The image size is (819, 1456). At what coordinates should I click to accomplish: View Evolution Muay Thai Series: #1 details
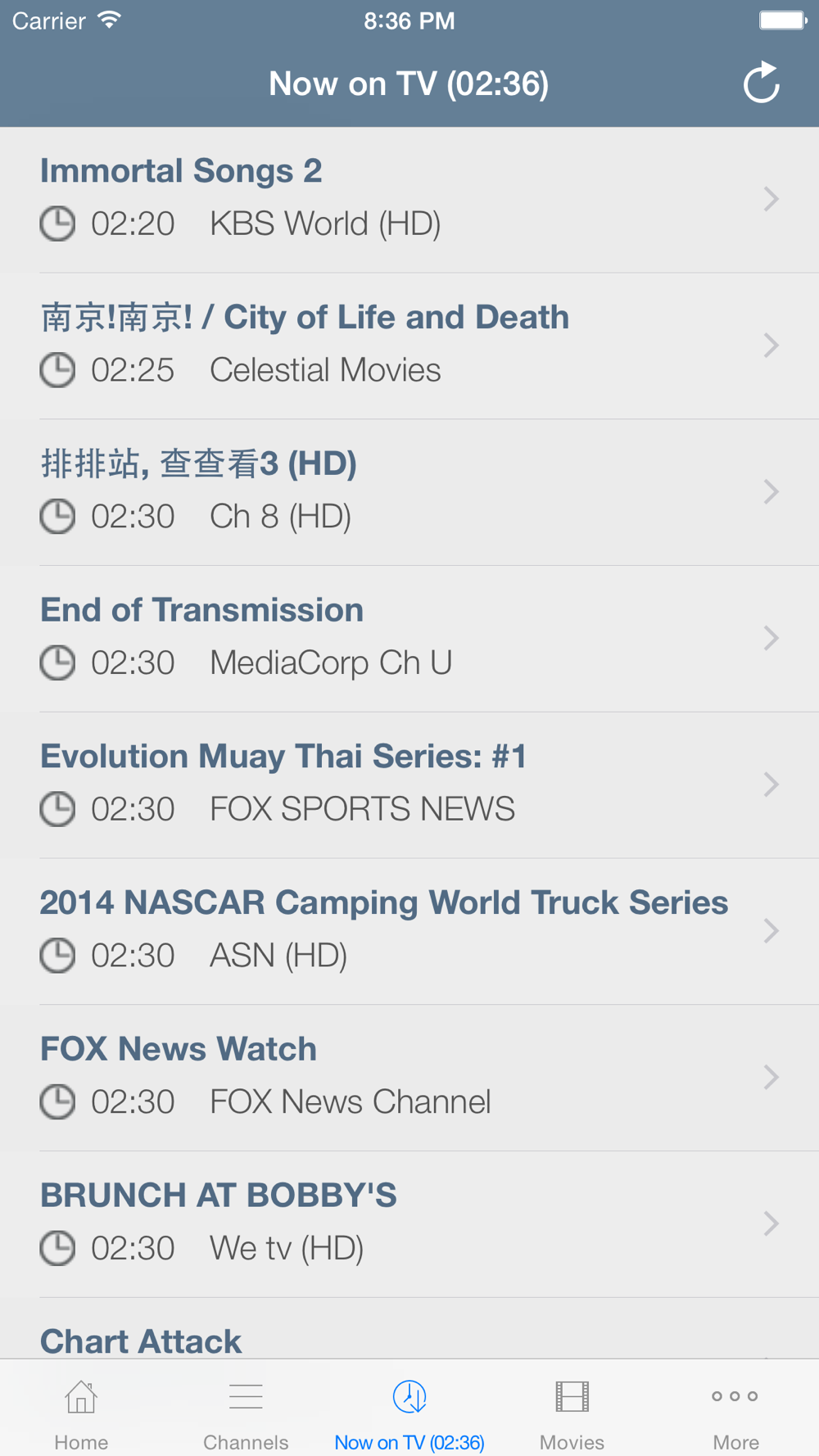[x=409, y=785]
